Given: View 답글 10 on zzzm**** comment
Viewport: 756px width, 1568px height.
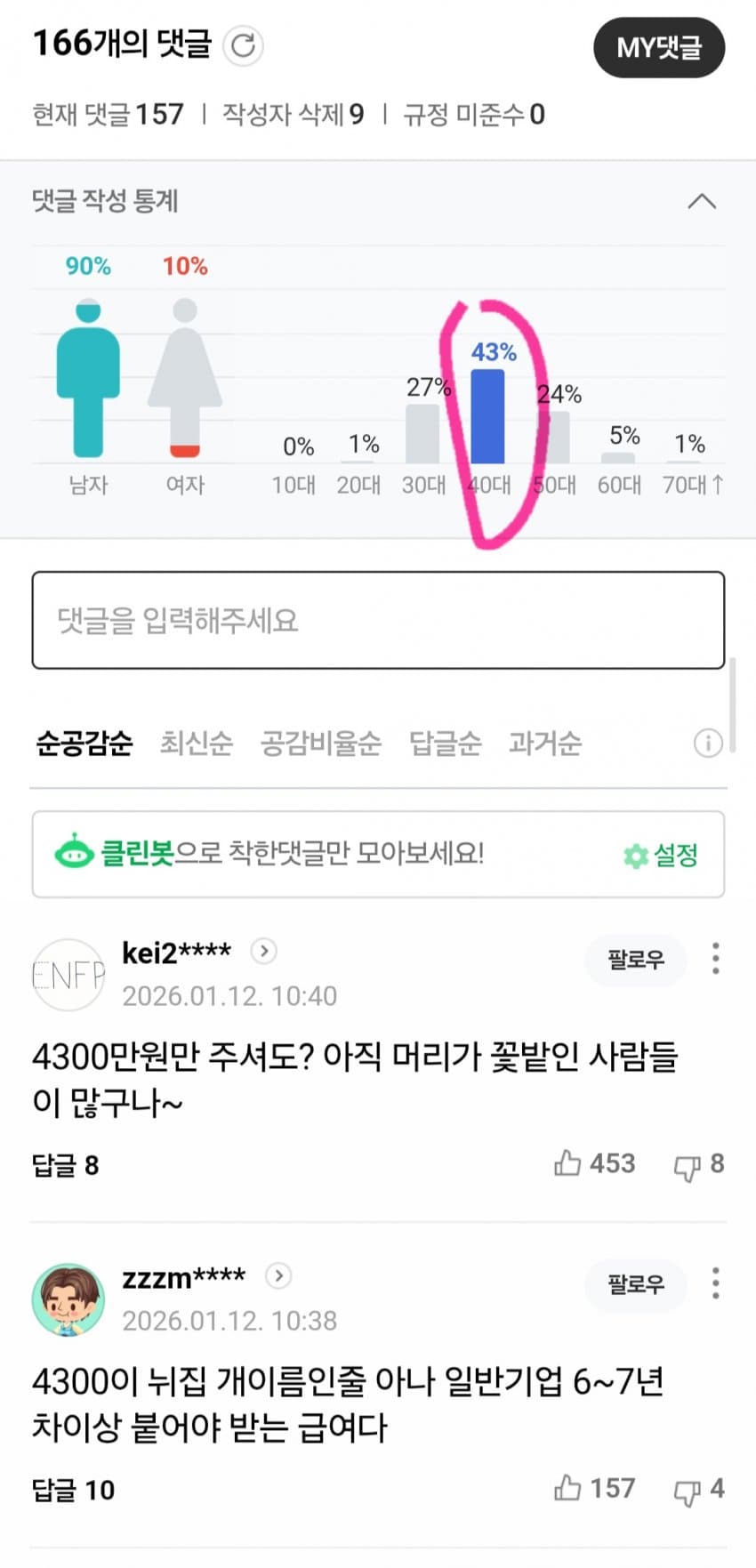Looking at the screenshot, I should coord(73,1490).
